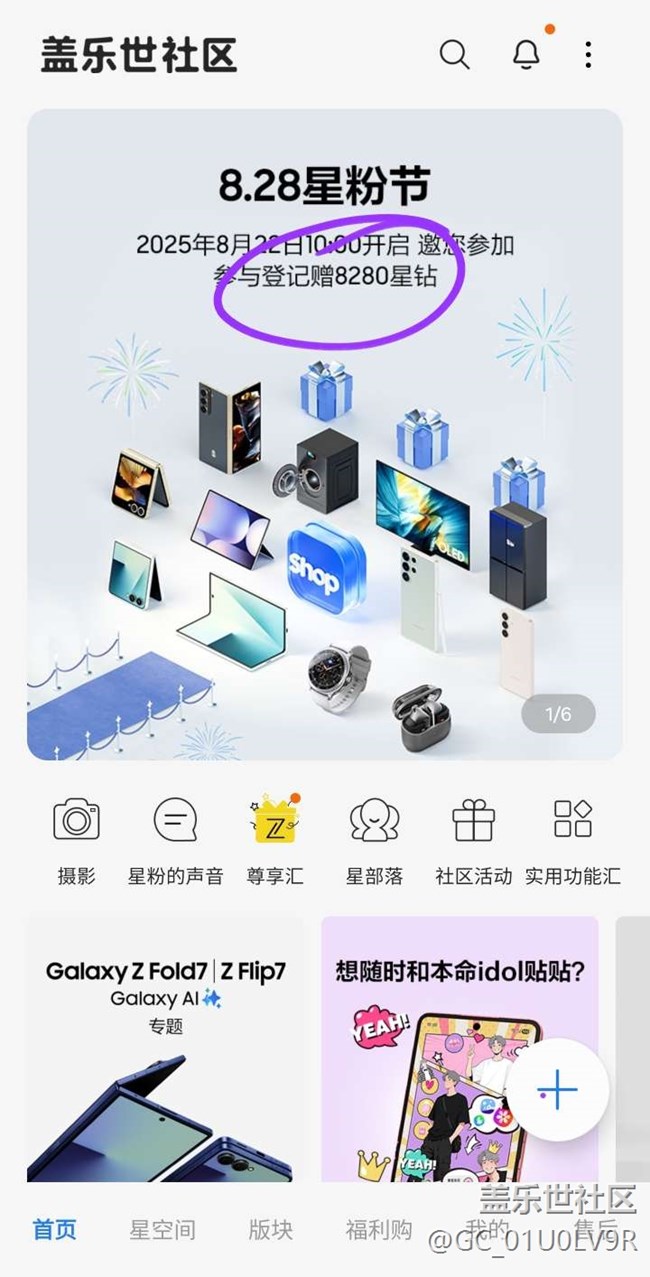Open the 尊享汇 shortcut
Viewport: 650px width, 1277px height.
coord(275,841)
